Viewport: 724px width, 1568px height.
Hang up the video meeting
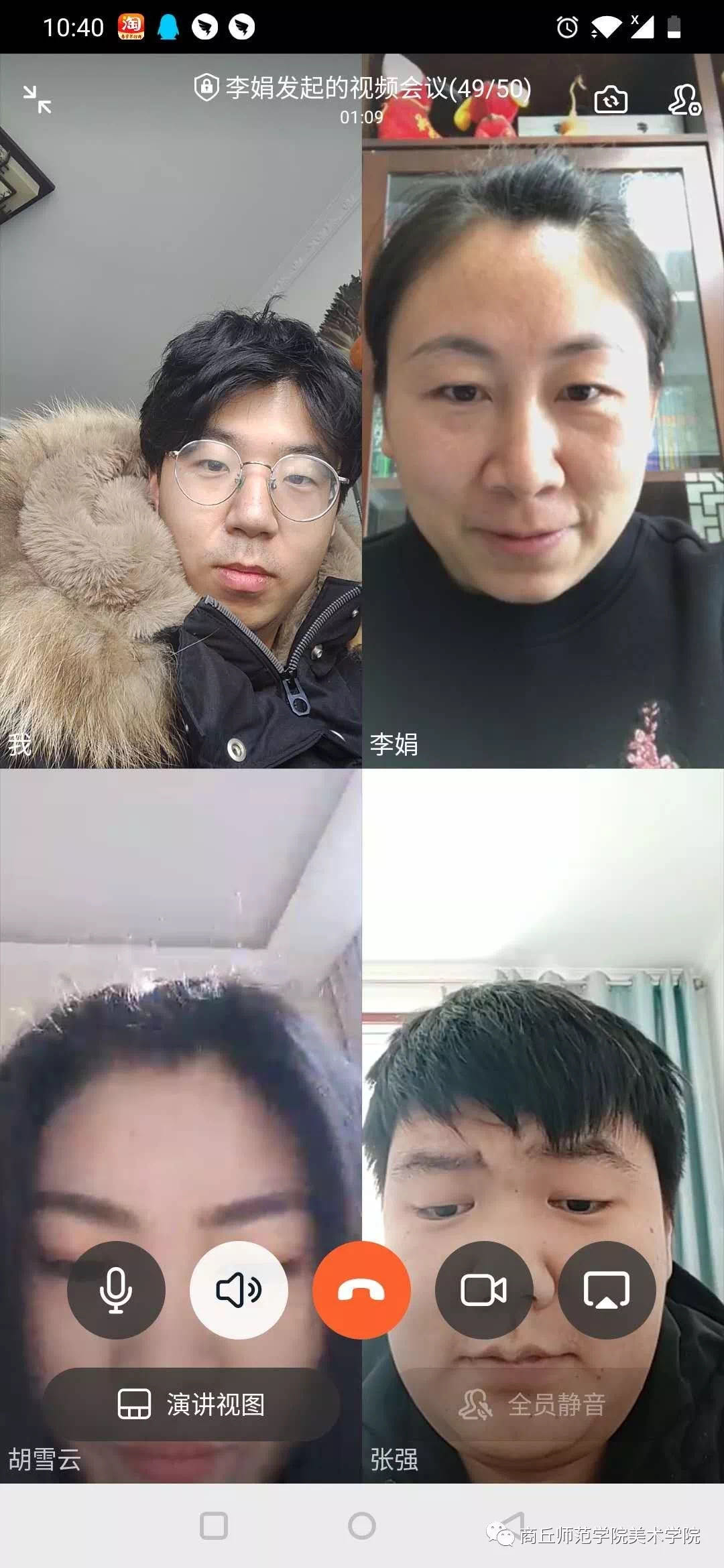[x=361, y=1290]
